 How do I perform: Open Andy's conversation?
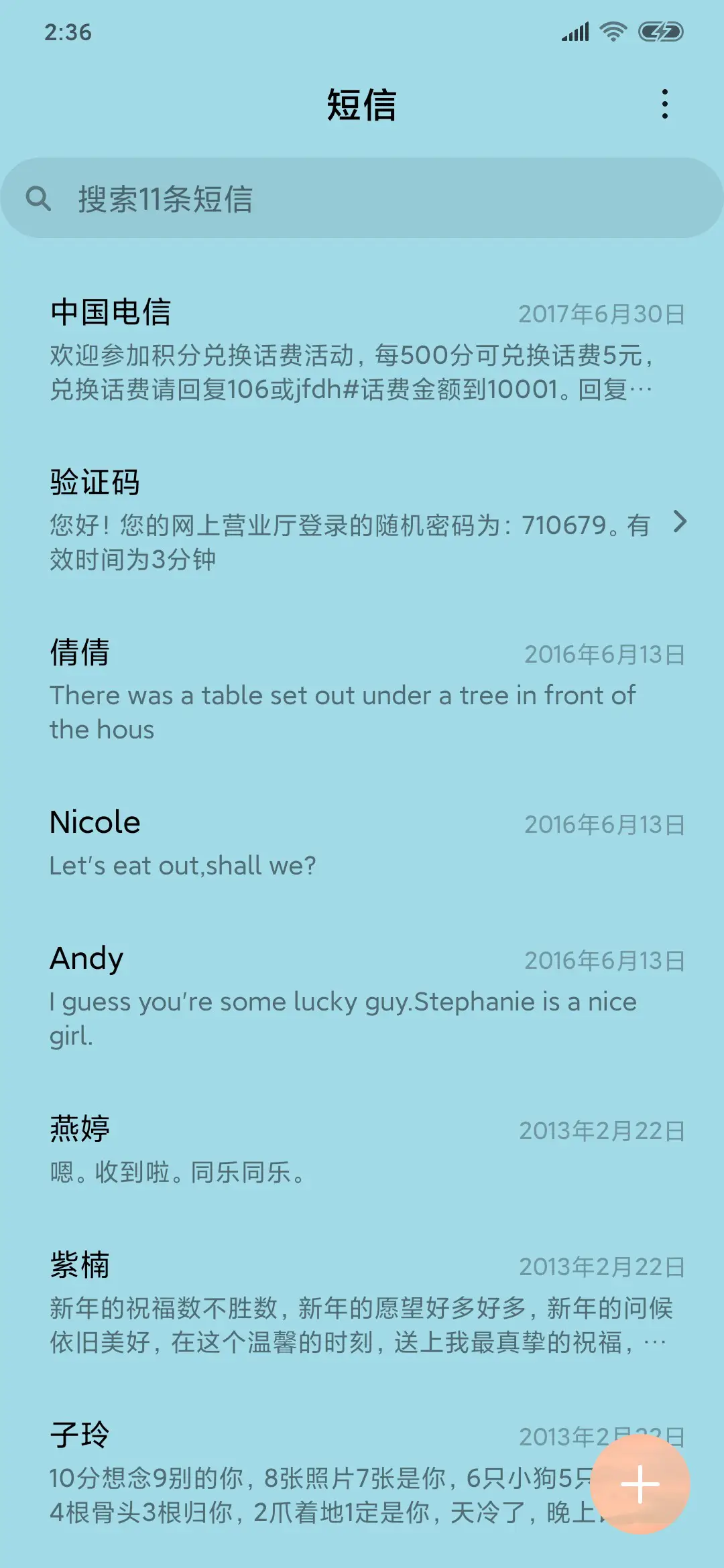335,985
